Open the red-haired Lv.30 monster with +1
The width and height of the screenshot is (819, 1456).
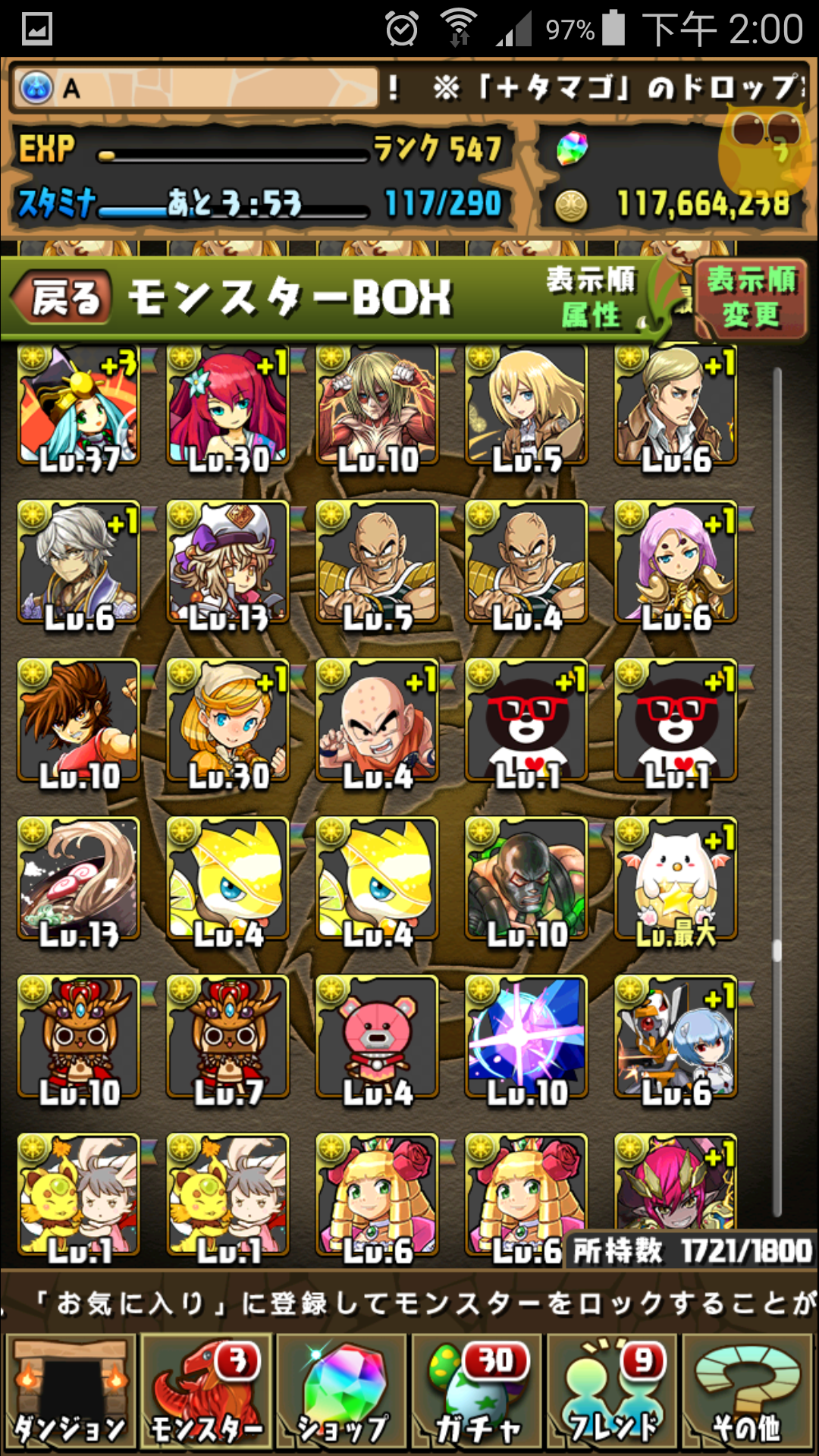point(228,405)
